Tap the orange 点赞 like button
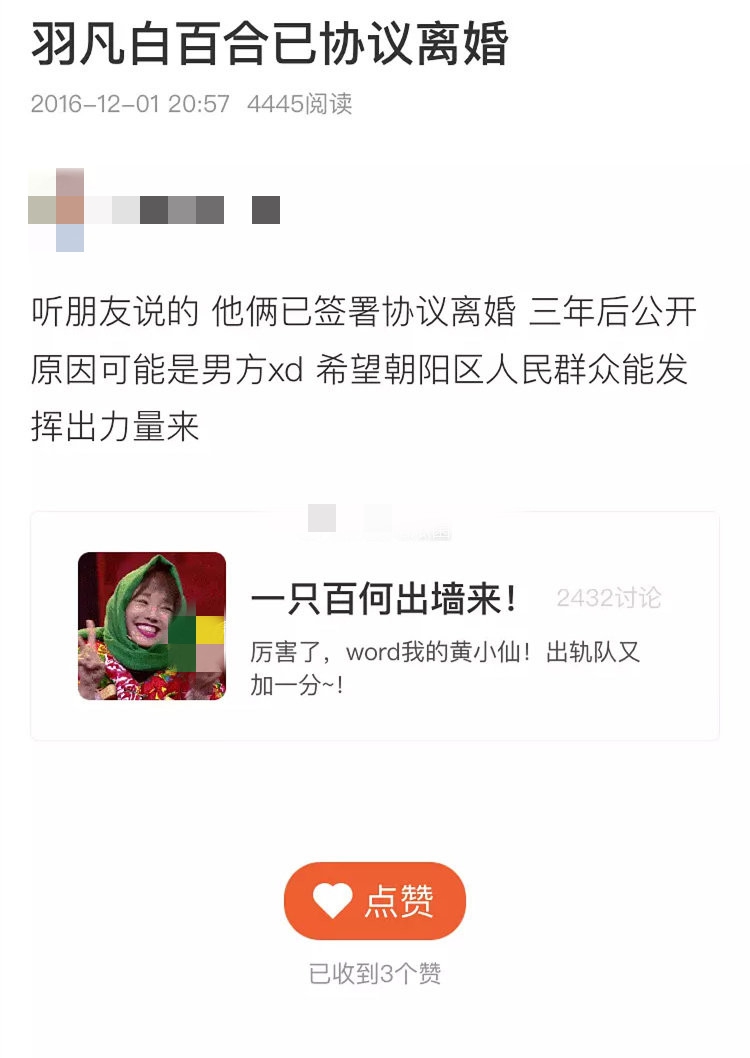This screenshot has width=750, height=1058. (x=375, y=901)
